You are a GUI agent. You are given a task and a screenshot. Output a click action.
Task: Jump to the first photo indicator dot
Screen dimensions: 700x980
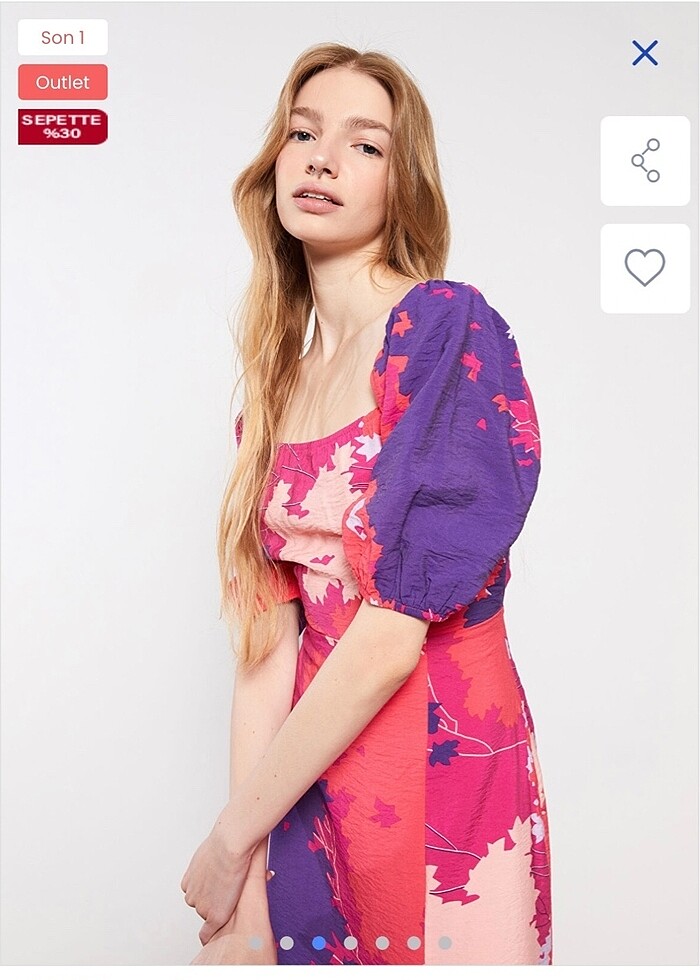(255, 942)
